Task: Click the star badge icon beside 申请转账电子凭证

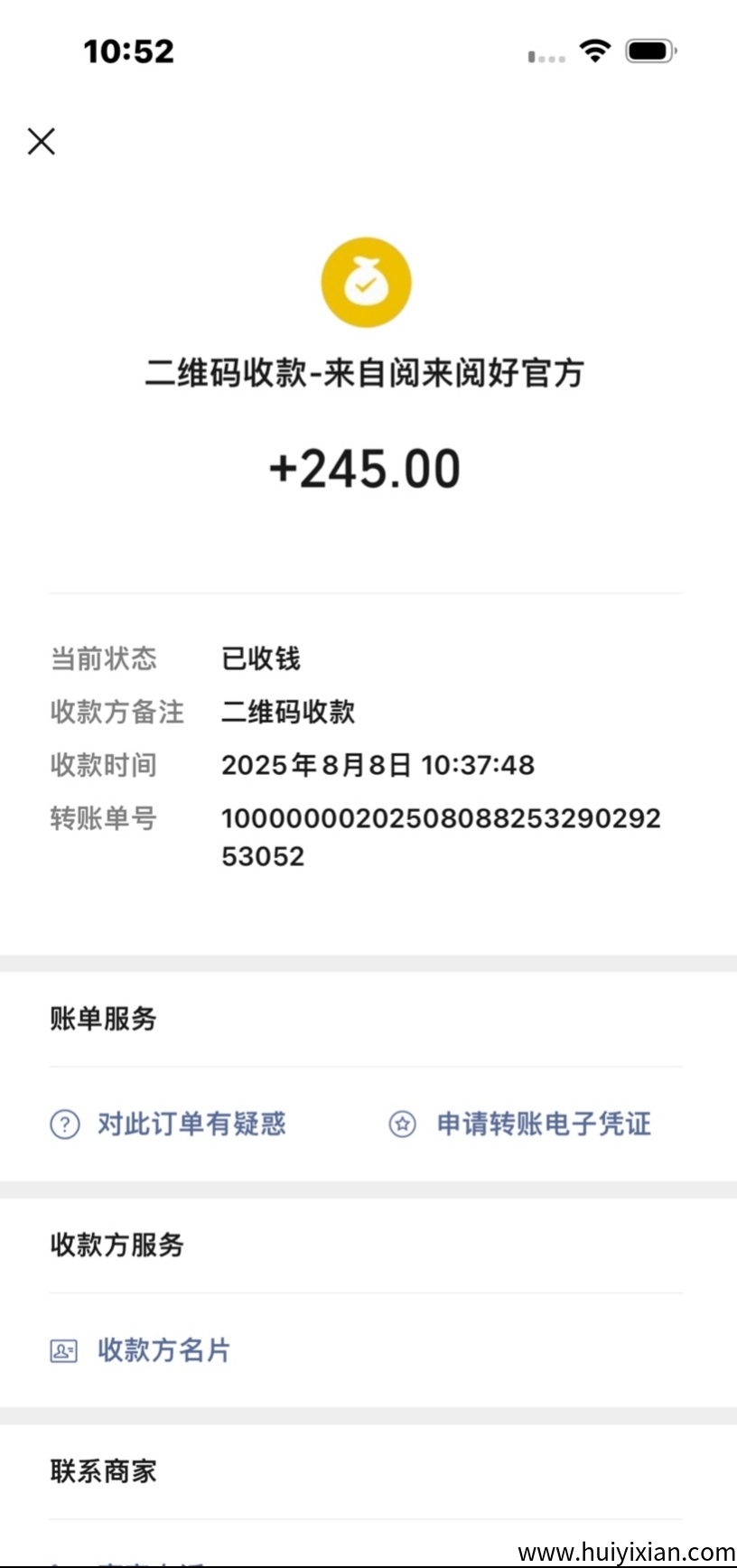Action: [x=401, y=1125]
